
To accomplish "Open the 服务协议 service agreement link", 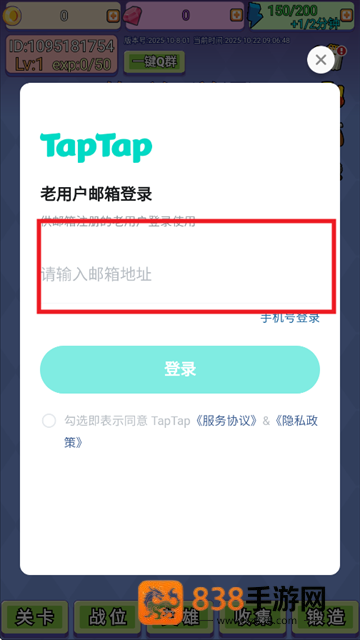I will point(227,421).
